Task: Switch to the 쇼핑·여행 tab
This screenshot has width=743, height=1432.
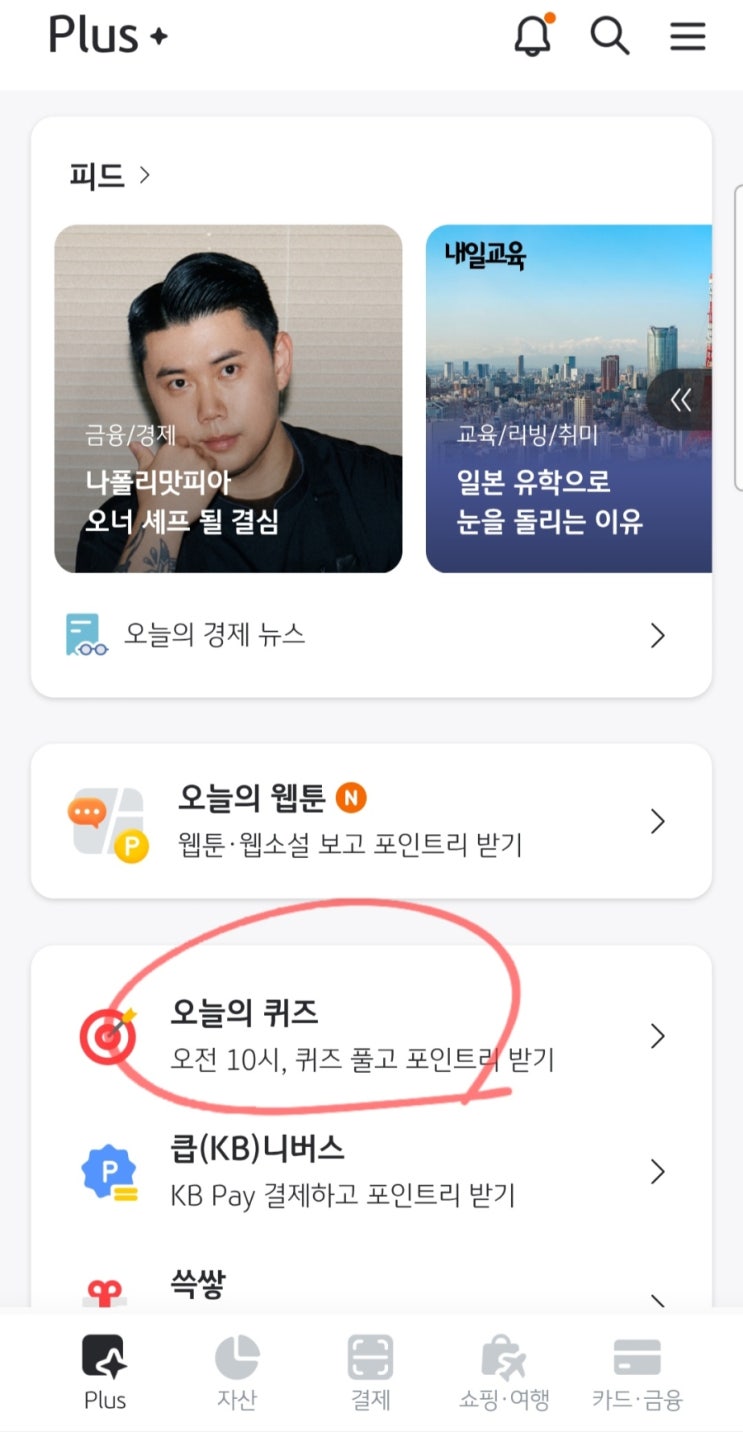Action: 504,1372
